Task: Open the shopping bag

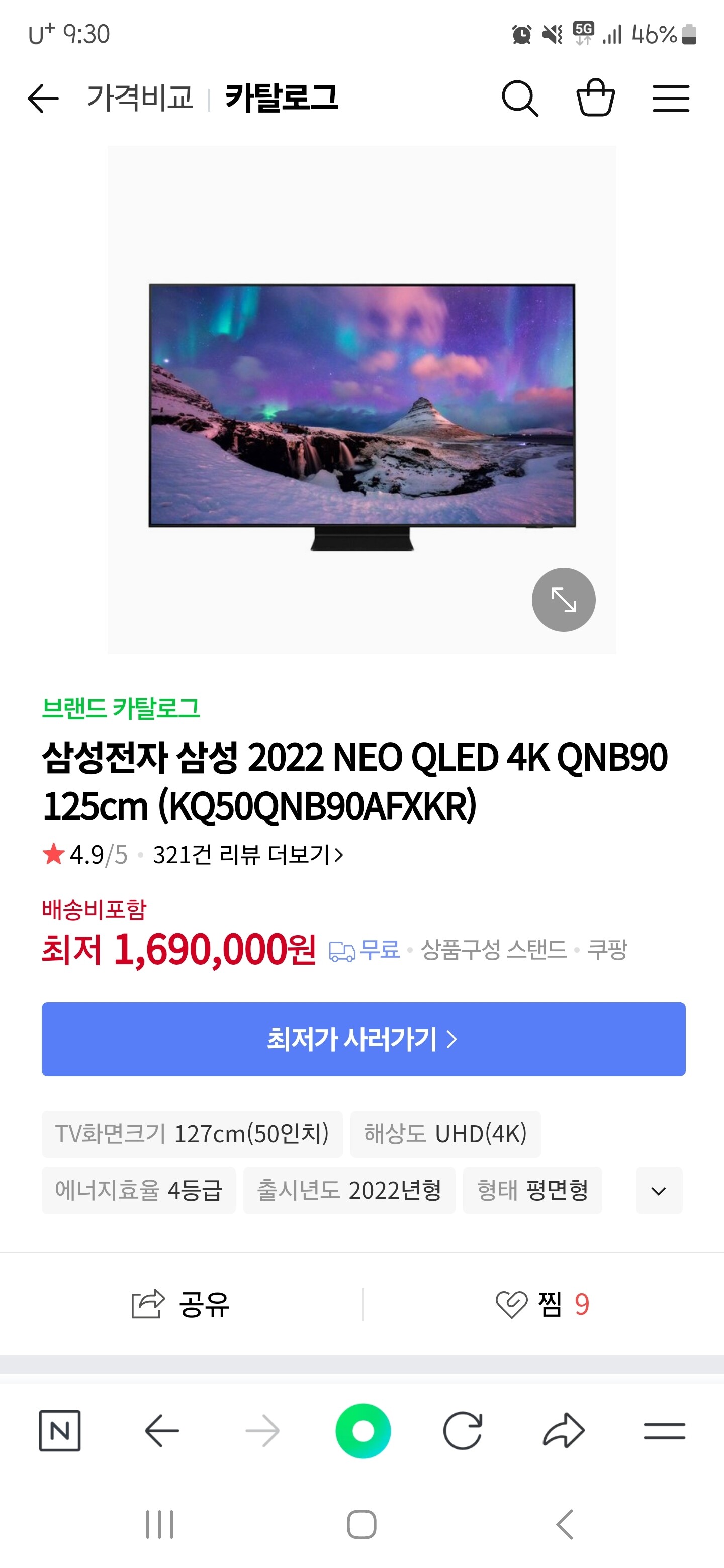Action: point(595,98)
